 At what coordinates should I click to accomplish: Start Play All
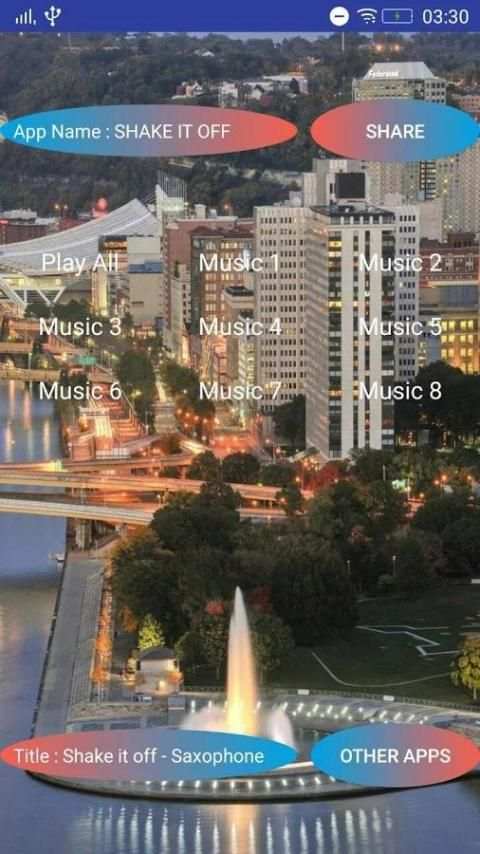(x=80, y=263)
